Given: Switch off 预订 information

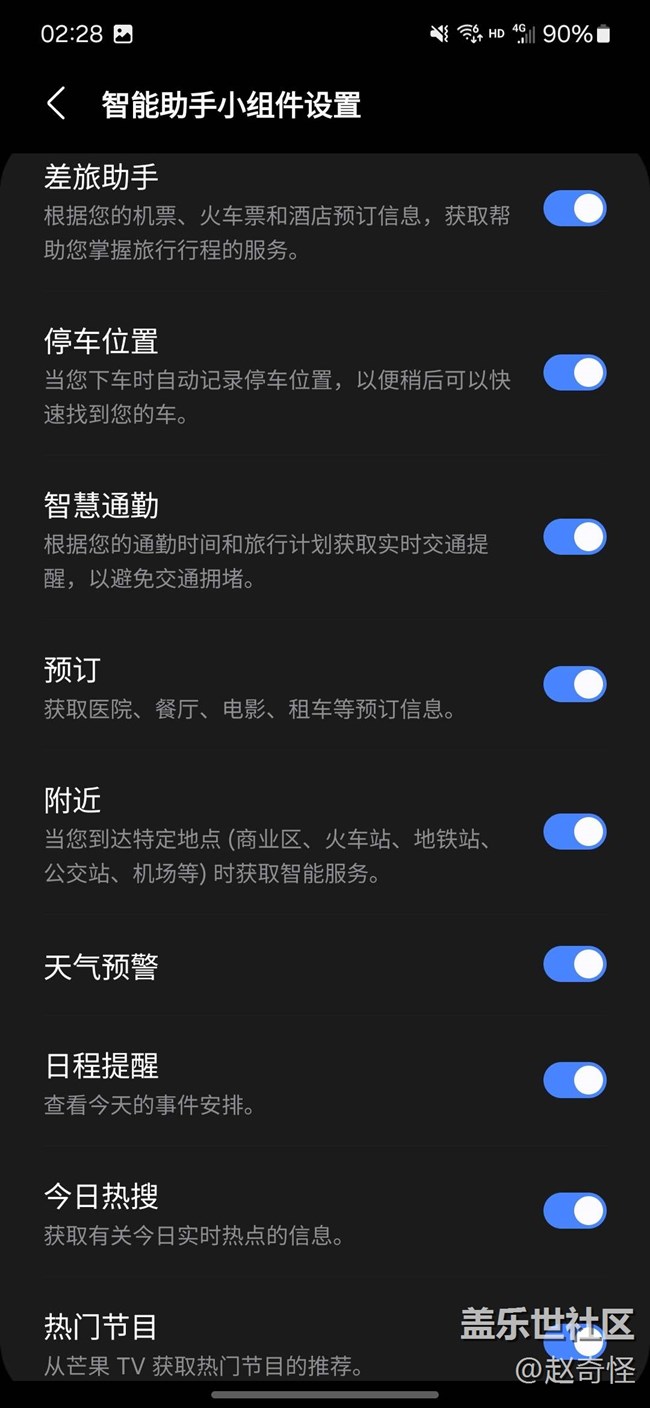Looking at the screenshot, I should [x=575, y=685].
